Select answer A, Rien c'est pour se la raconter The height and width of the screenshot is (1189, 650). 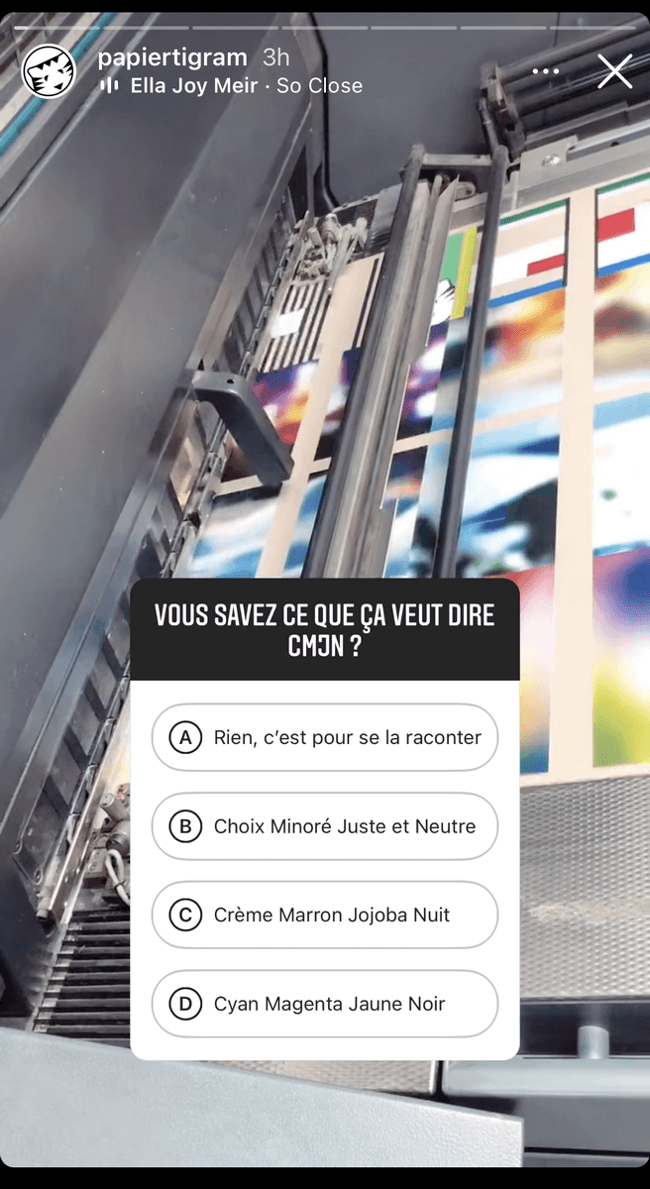(325, 737)
